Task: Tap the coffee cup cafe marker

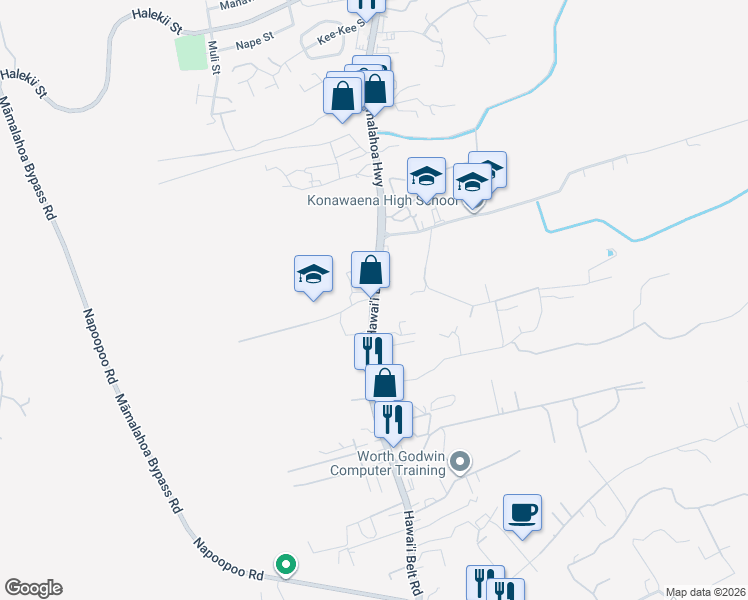Action: pyautogui.click(x=522, y=514)
